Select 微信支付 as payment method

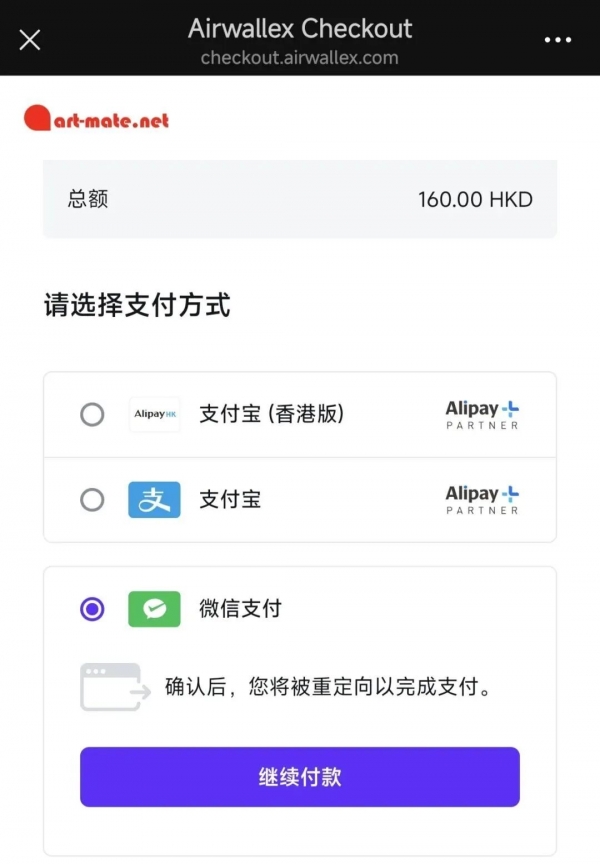point(92,608)
